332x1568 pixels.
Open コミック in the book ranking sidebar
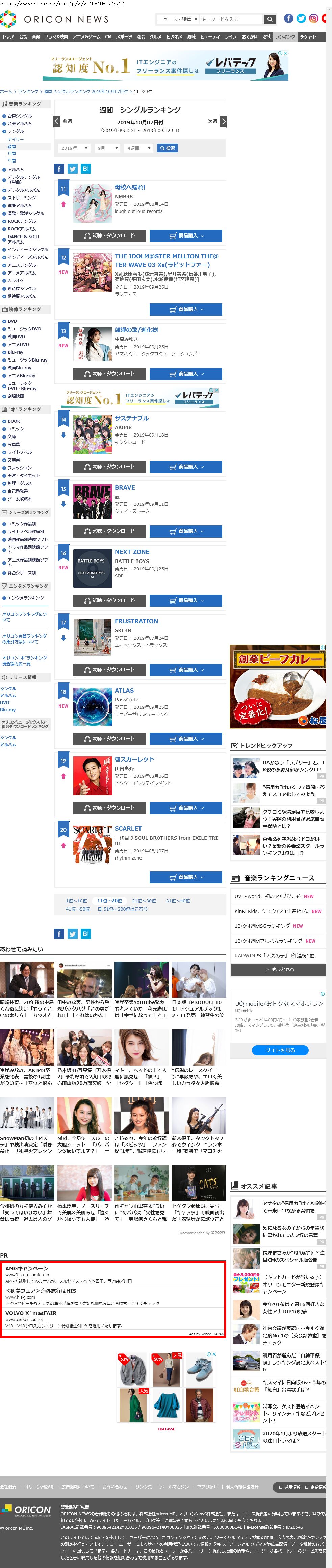15,429
